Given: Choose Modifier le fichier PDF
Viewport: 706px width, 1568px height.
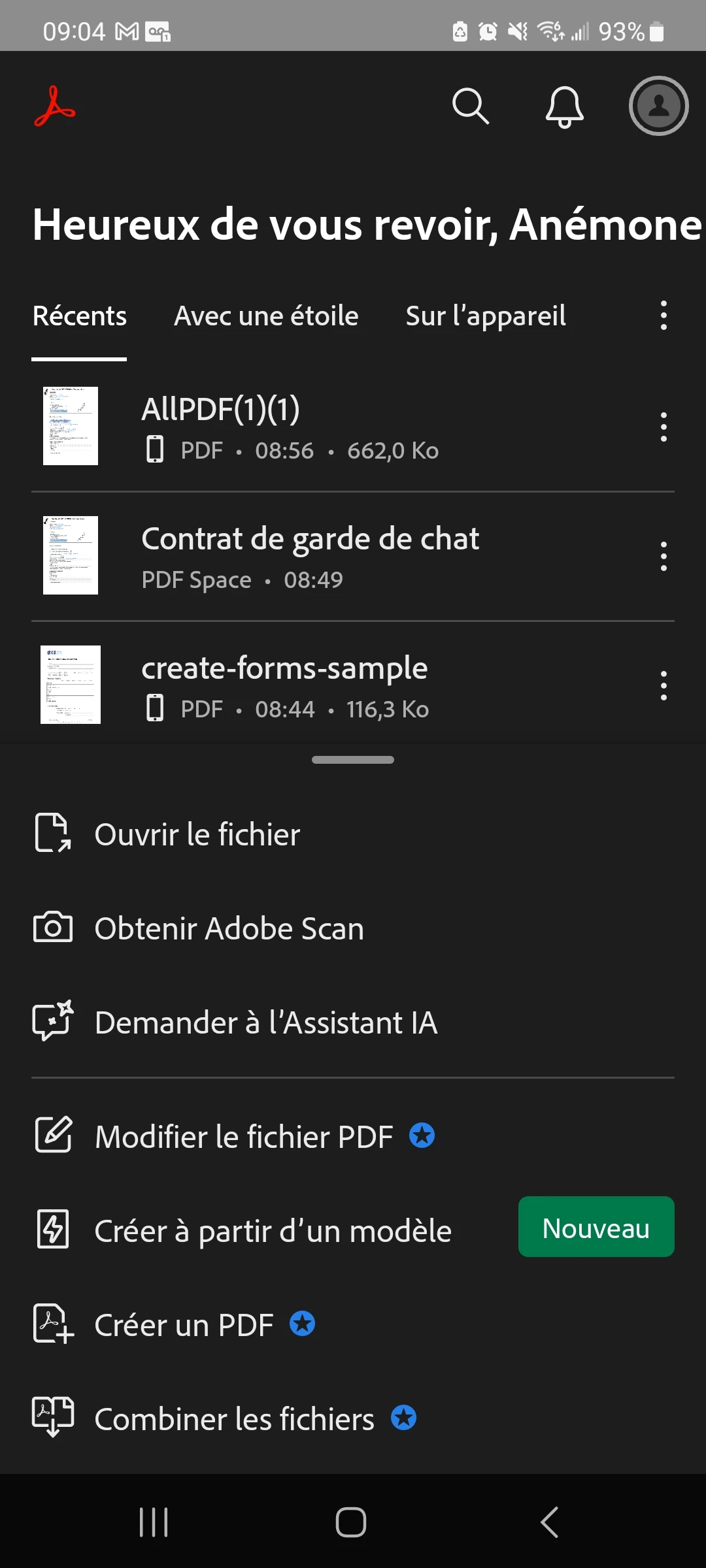Looking at the screenshot, I should [x=244, y=1136].
